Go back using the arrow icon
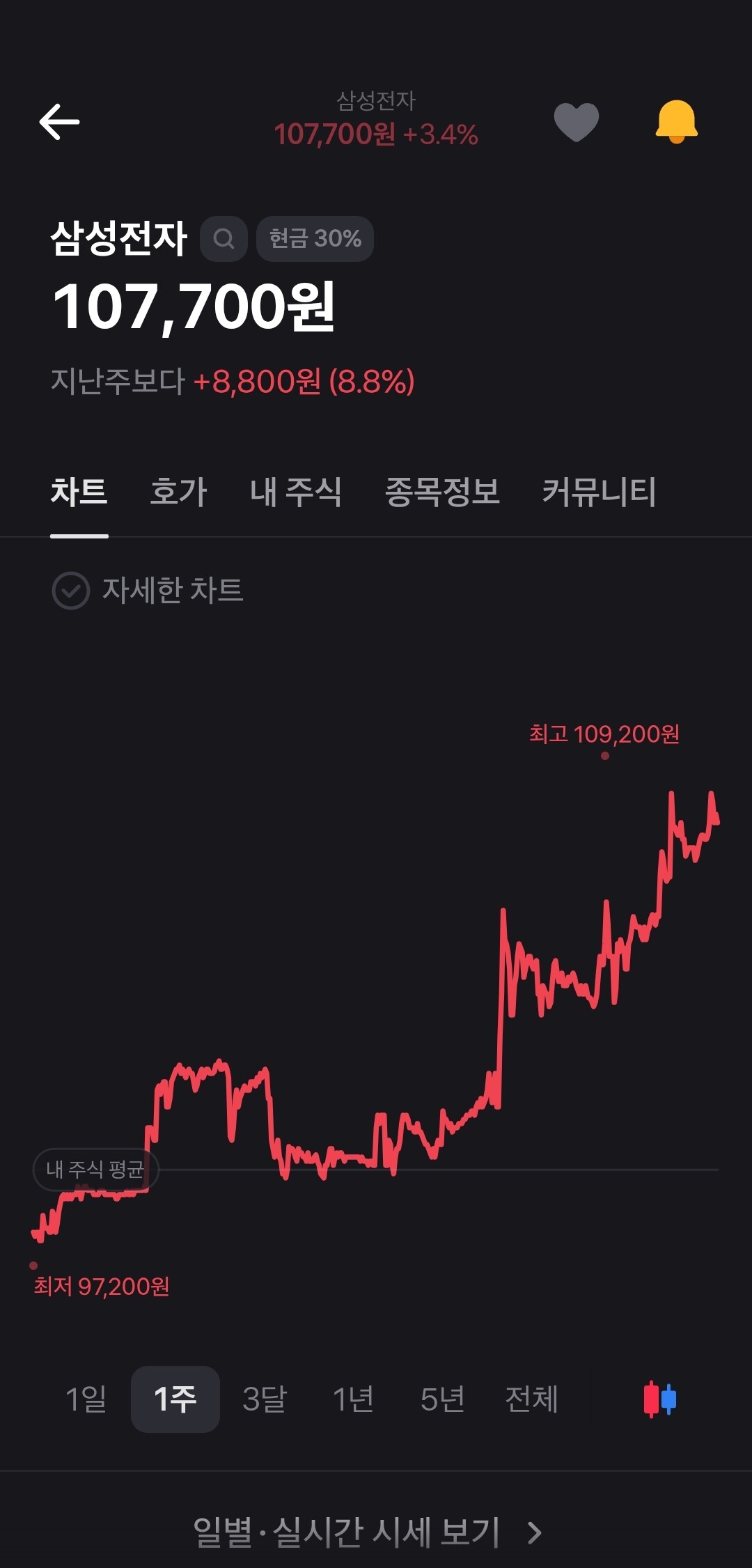This screenshot has height=1568, width=752. click(59, 122)
